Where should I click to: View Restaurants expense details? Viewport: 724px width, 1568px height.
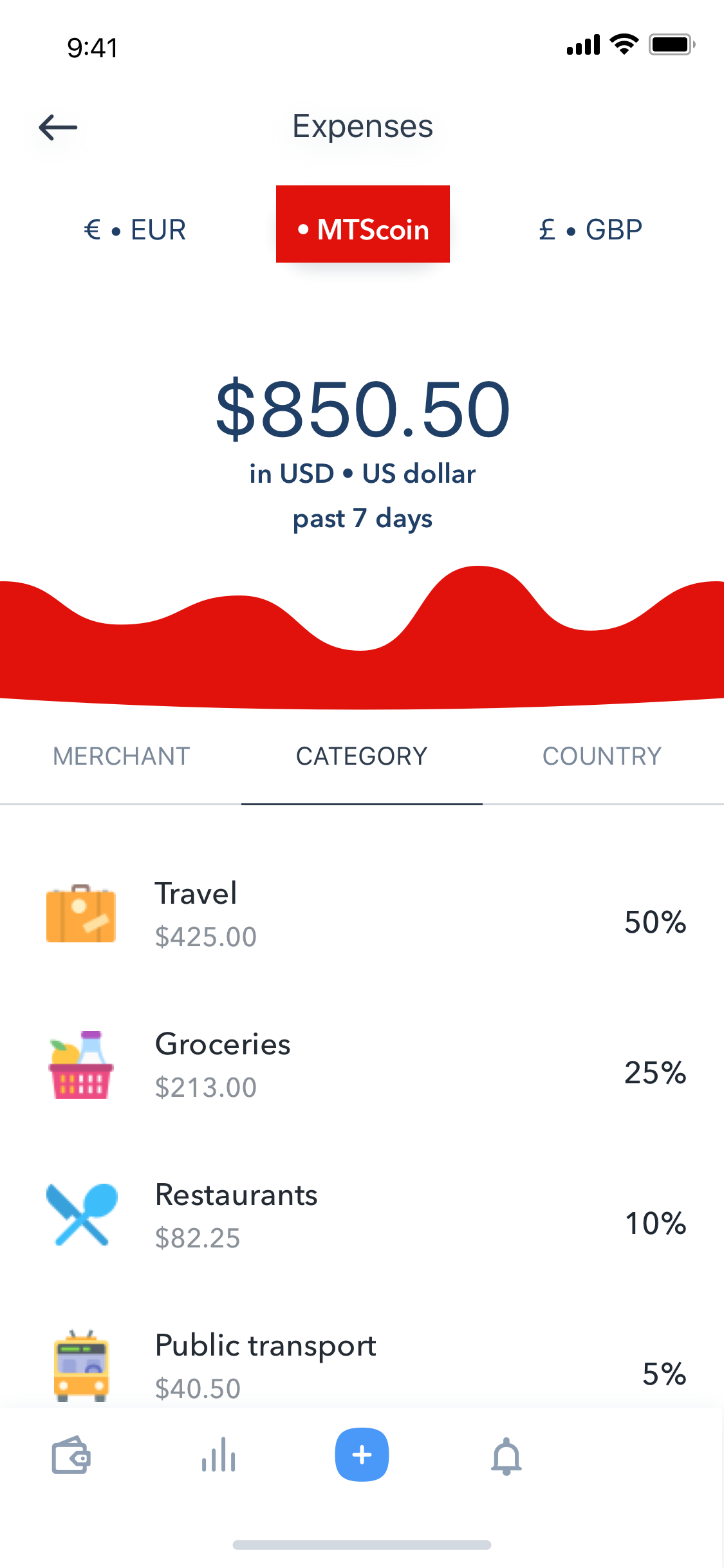click(x=362, y=1216)
